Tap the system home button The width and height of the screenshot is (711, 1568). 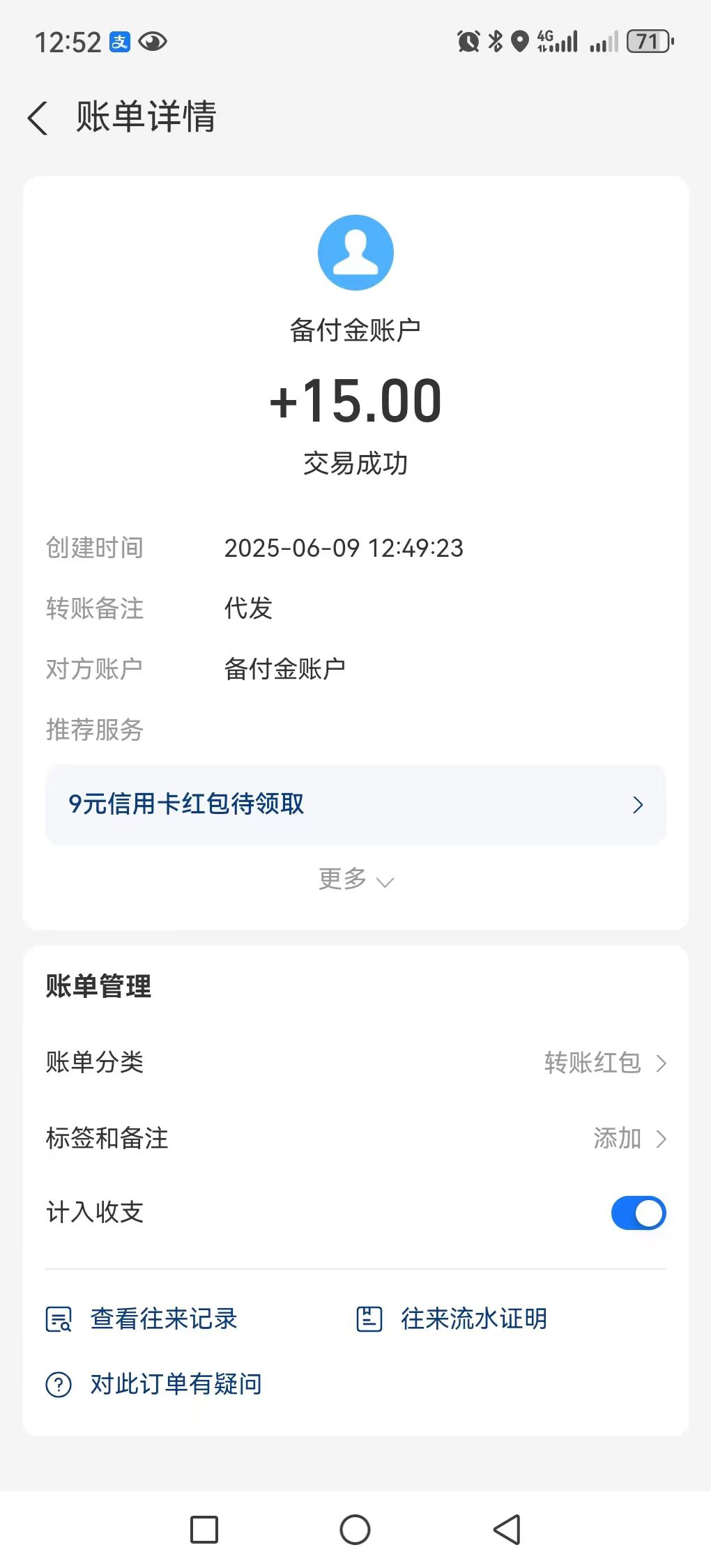click(x=355, y=1530)
